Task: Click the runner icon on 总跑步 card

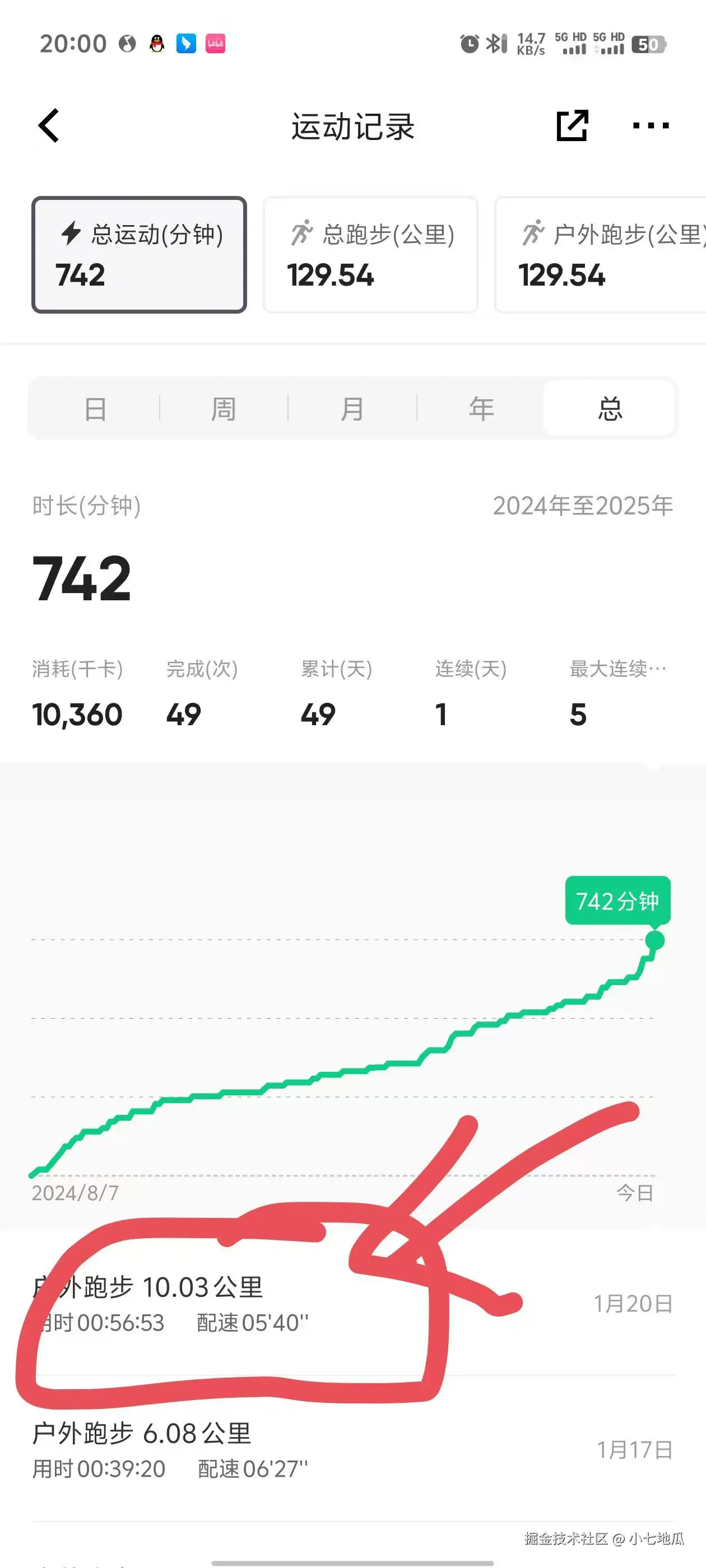Action: (301, 233)
